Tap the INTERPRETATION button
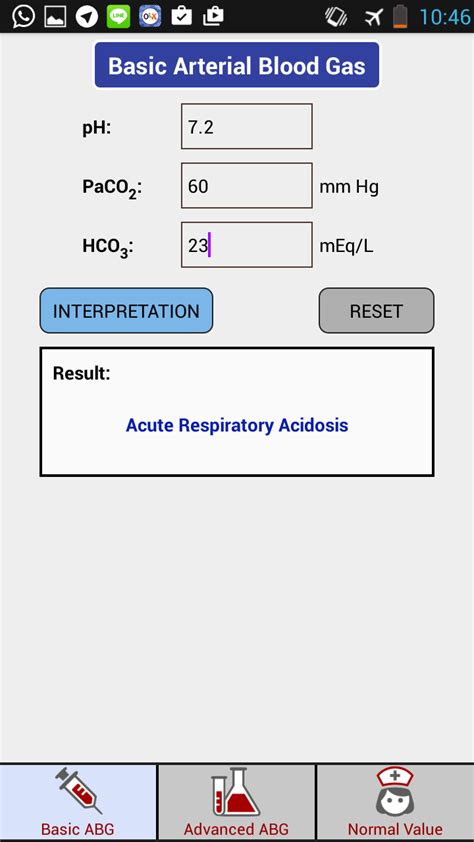The height and width of the screenshot is (842, 474). 126,310
